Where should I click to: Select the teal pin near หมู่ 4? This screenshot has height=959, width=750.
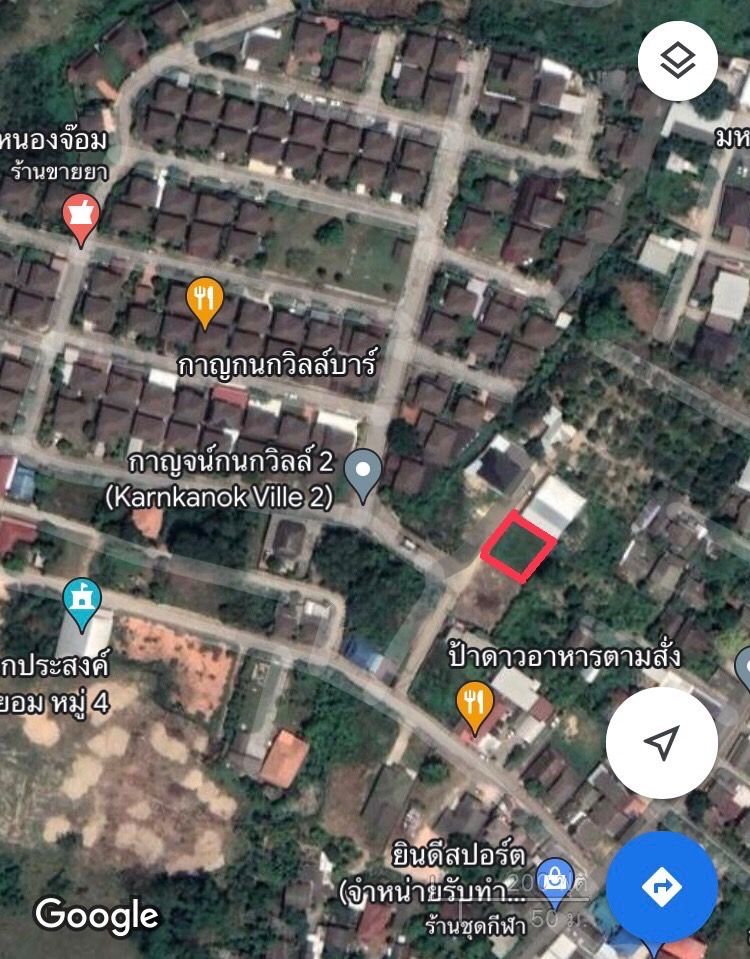(x=81, y=601)
